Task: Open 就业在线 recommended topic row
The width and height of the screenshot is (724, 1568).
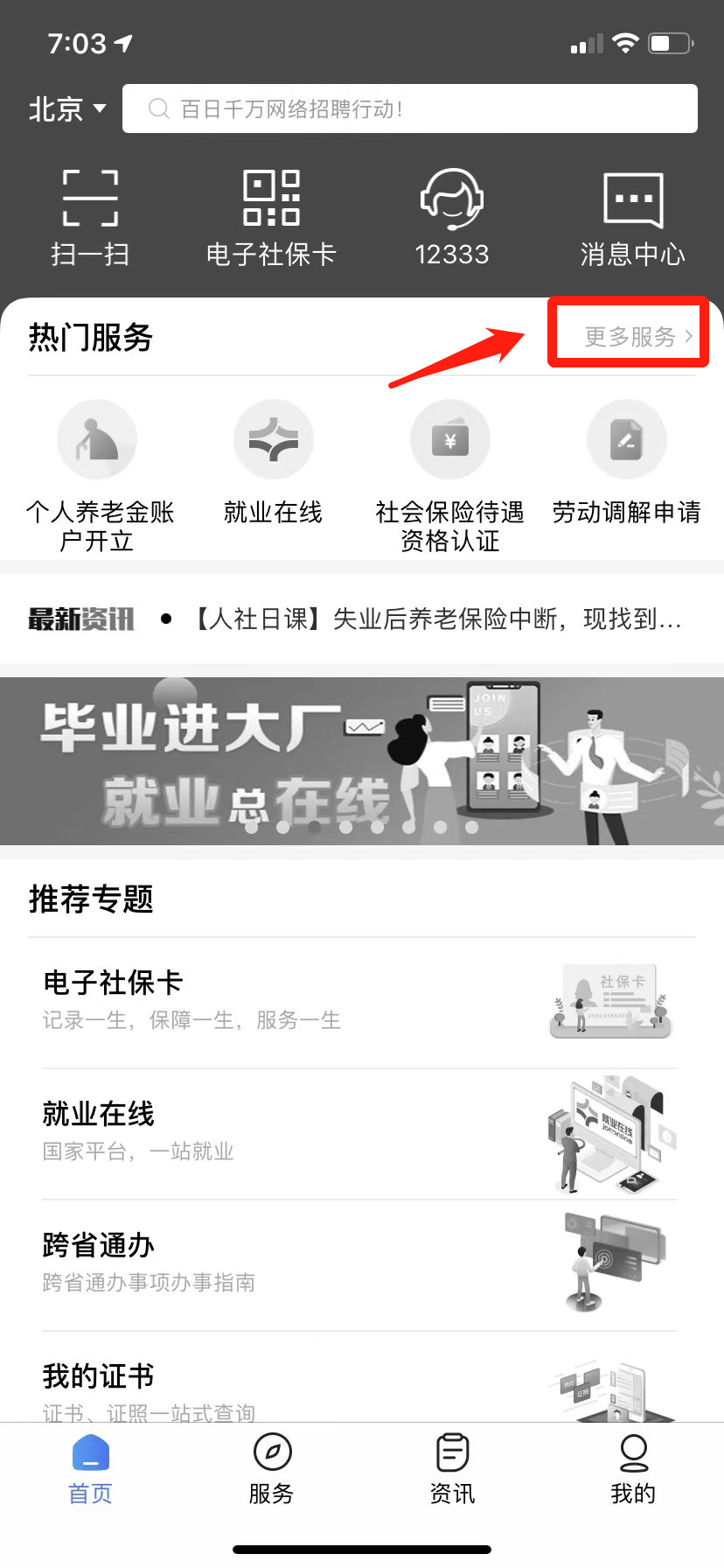Action: 359,1133
